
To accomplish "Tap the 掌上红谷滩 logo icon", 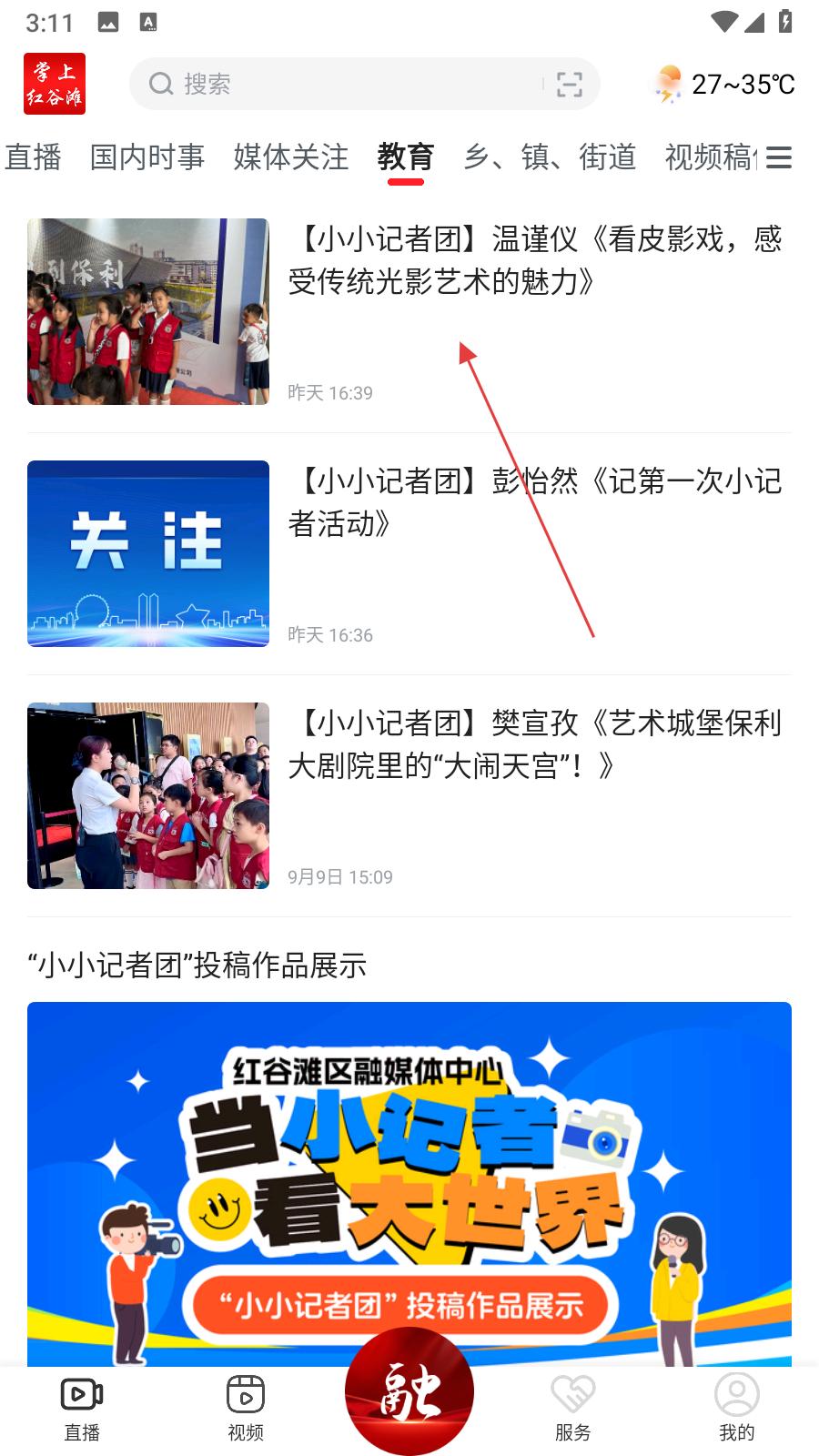I will [x=55, y=84].
